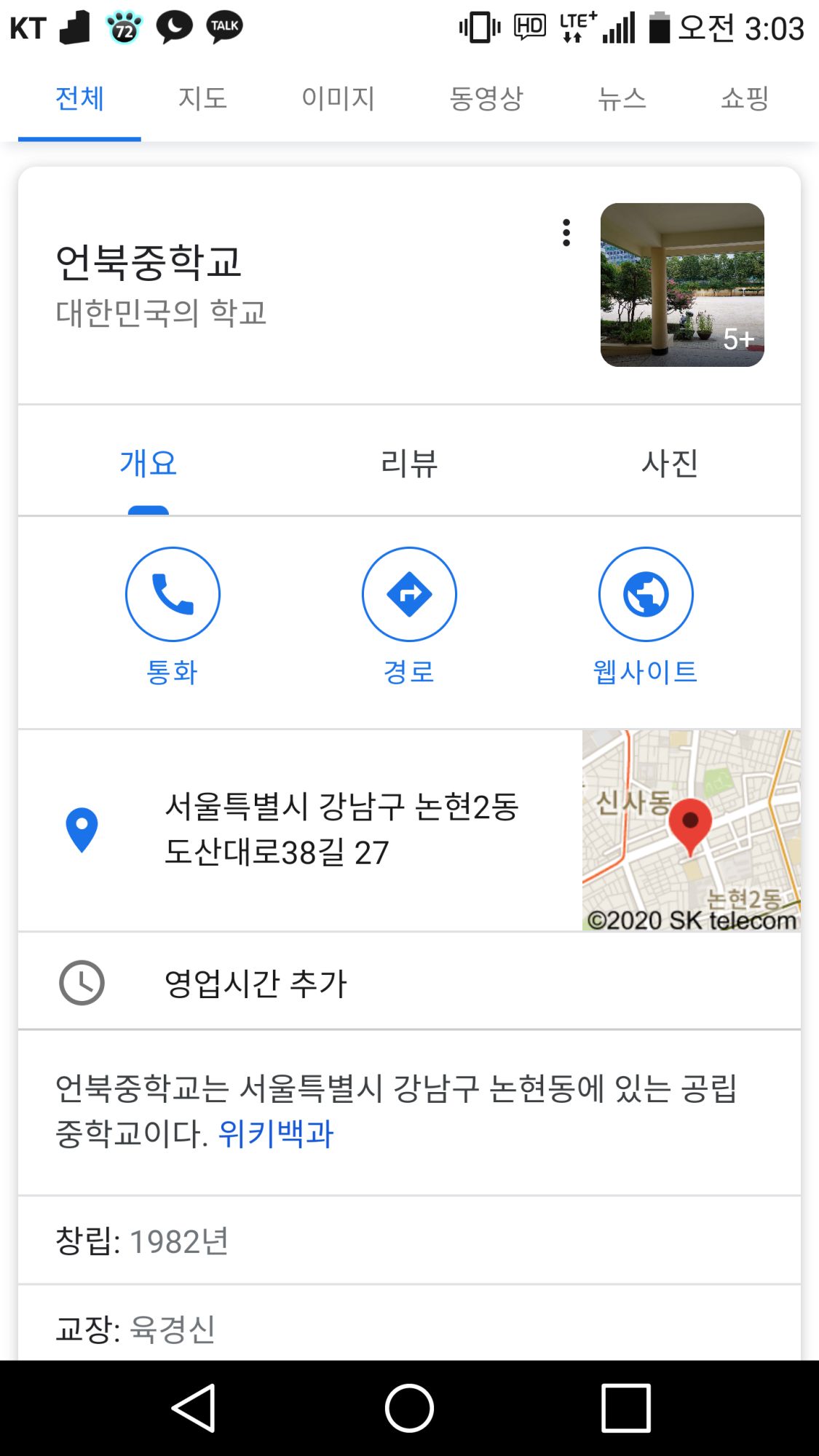Open the 육경신 principal link
The image size is (819, 1456).
[173, 1329]
